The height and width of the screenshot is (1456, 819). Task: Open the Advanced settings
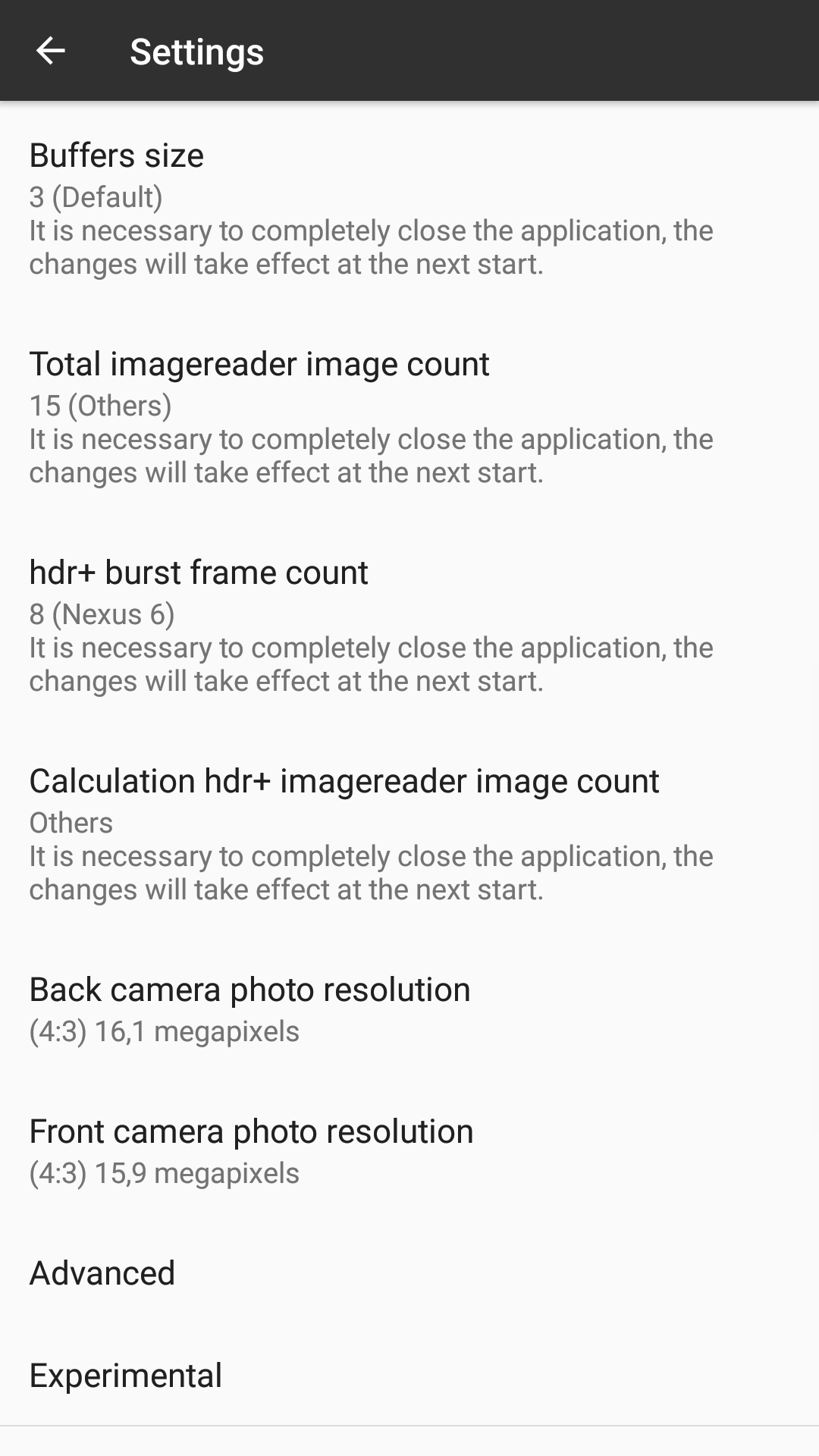pyautogui.click(x=409, y=1273)
